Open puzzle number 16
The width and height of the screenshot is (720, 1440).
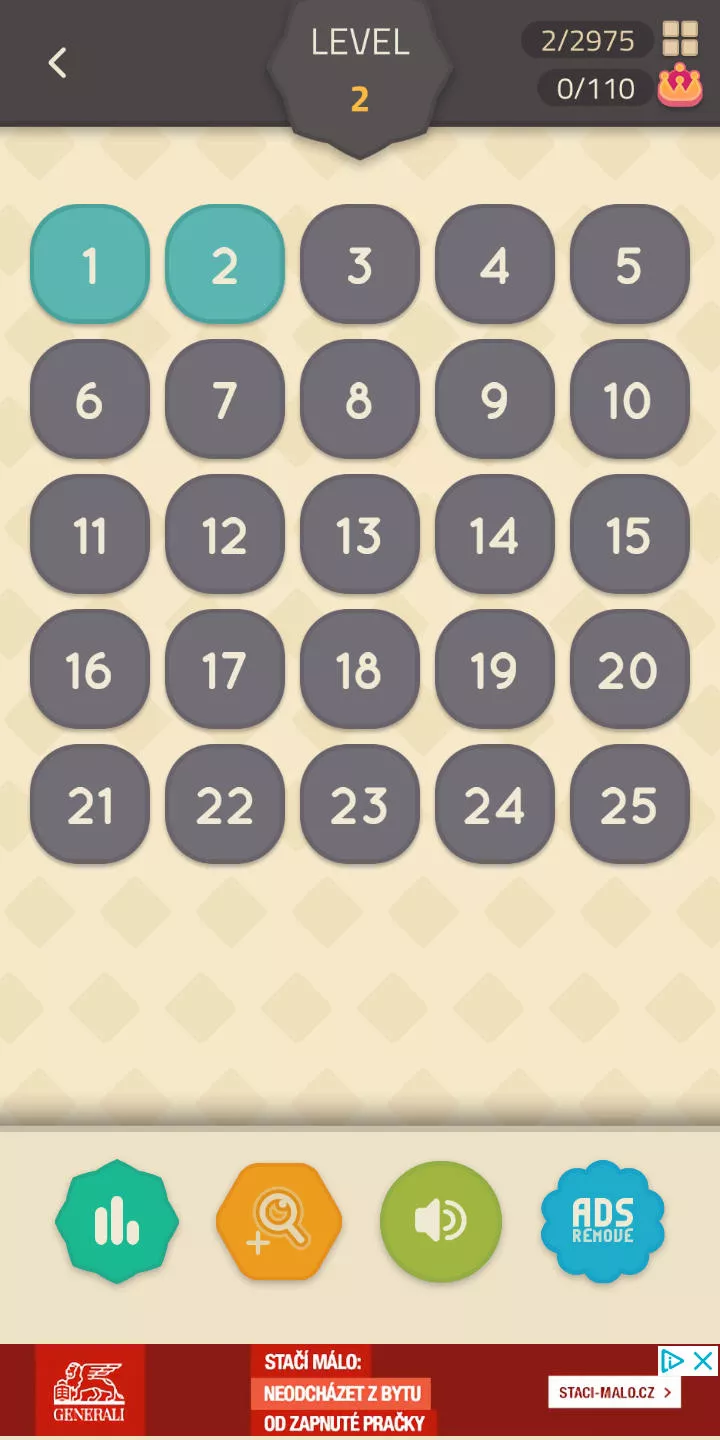[90, 670]
